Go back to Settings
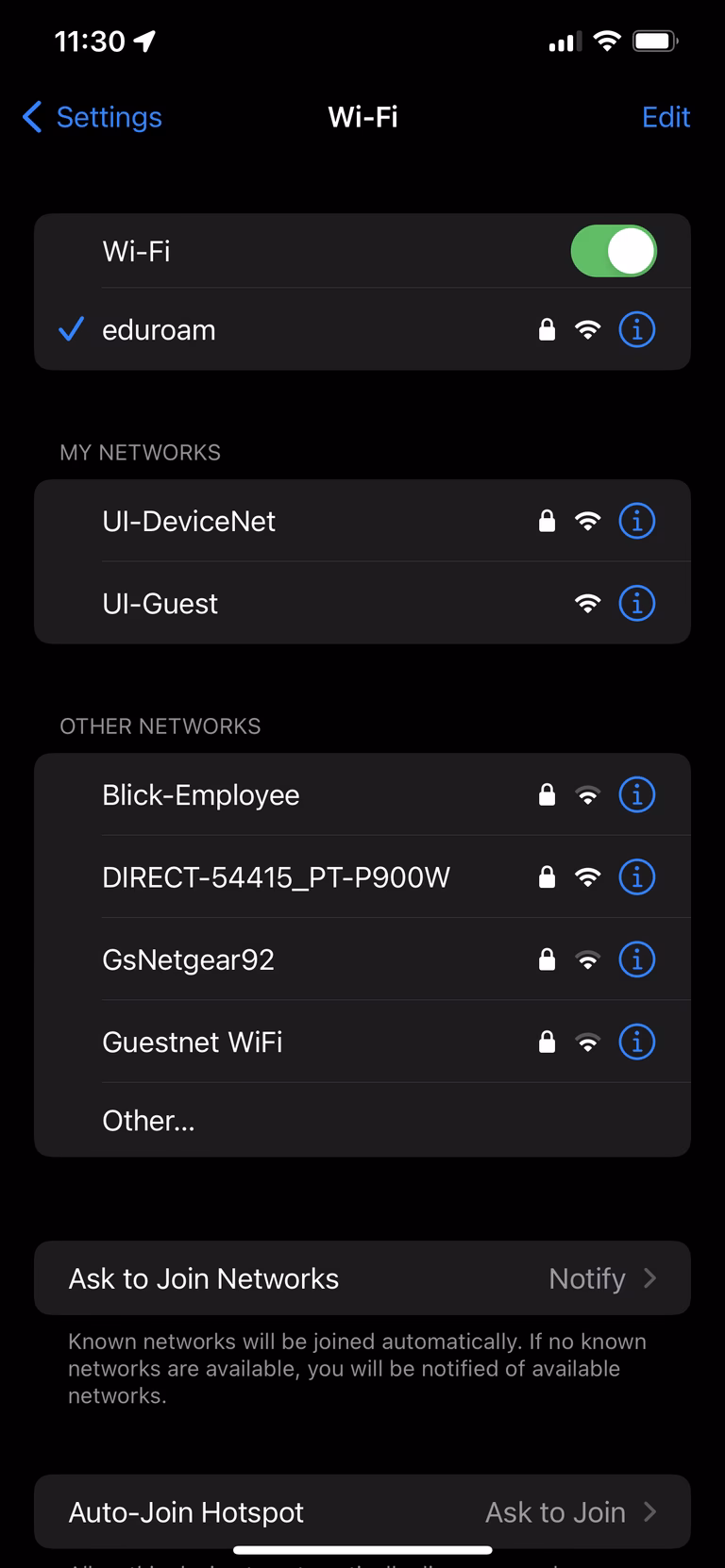 [x=90, y=117]
